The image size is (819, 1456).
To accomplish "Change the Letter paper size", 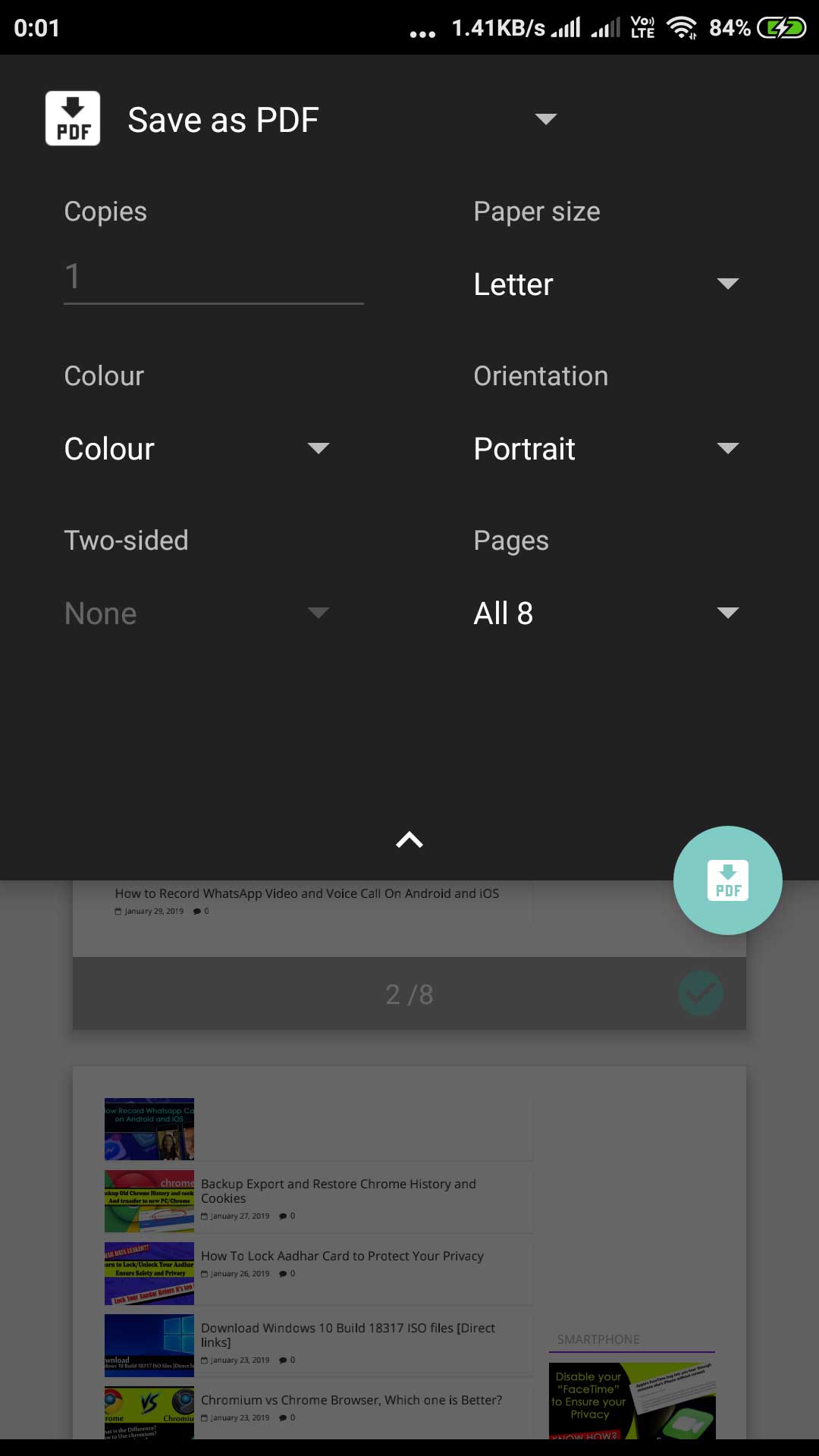I will point(607,284).
